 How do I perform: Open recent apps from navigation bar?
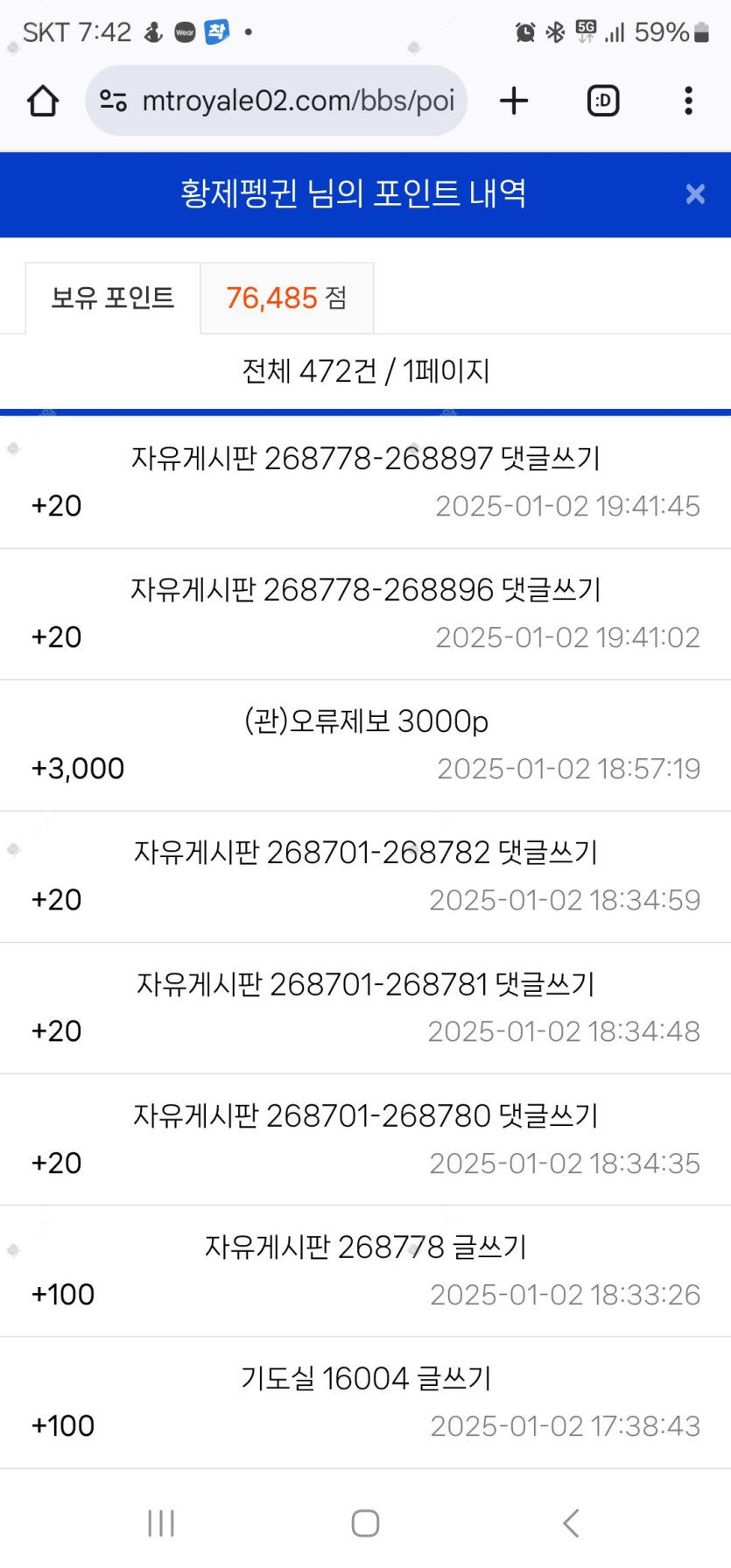coord(161,1523)
